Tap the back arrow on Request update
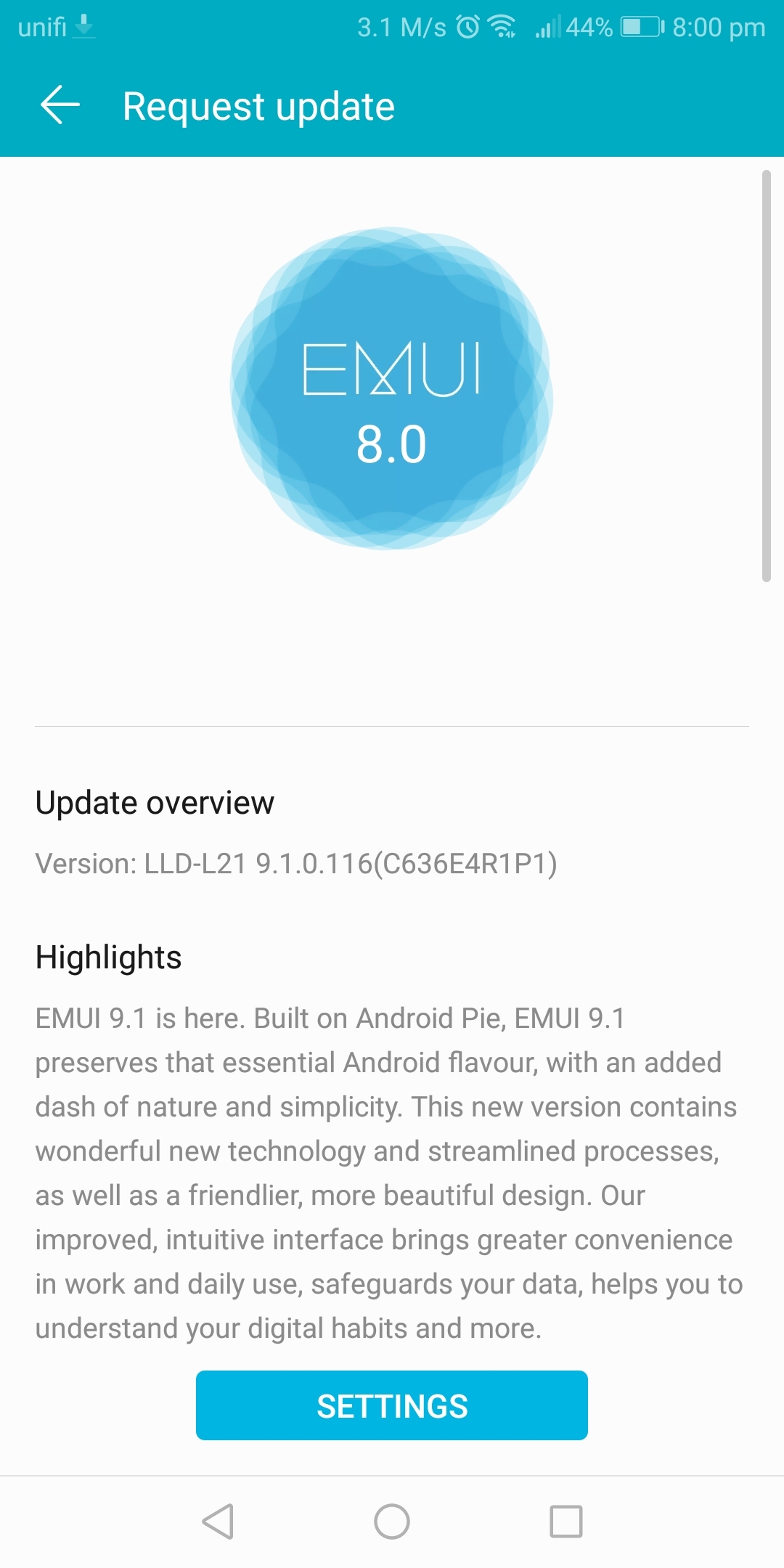The height and width of the screenshot is (1568, 784). tap(60, 105)
